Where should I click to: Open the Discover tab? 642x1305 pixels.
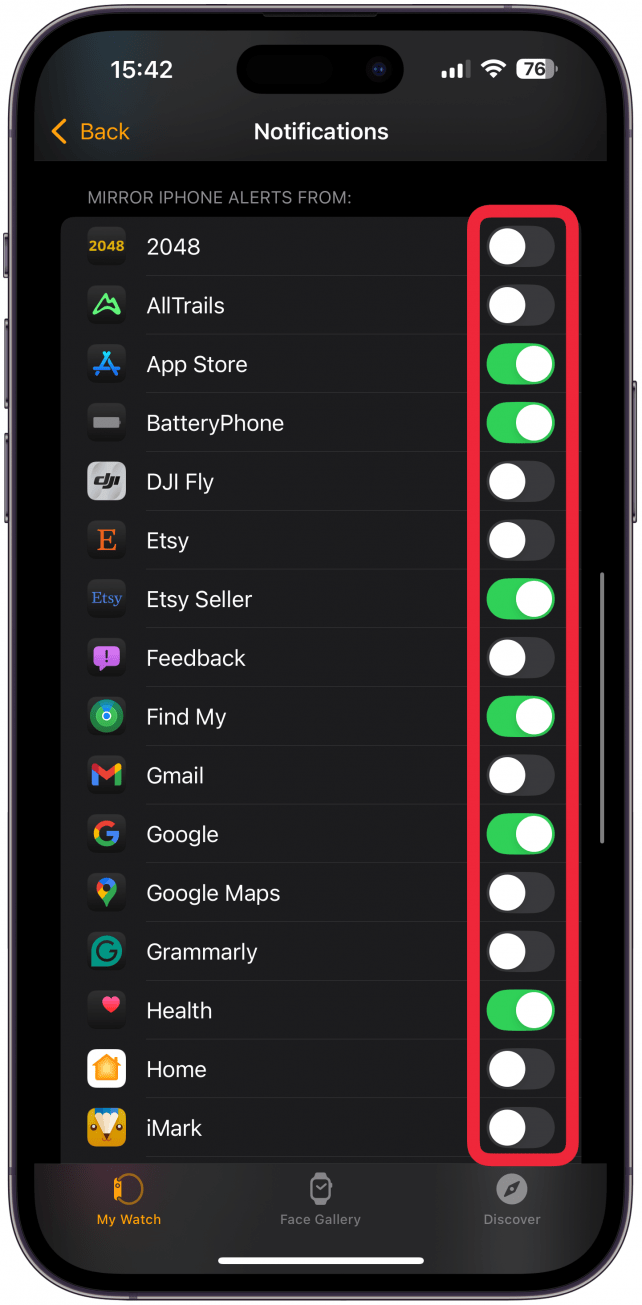[x=512, y=1200]
